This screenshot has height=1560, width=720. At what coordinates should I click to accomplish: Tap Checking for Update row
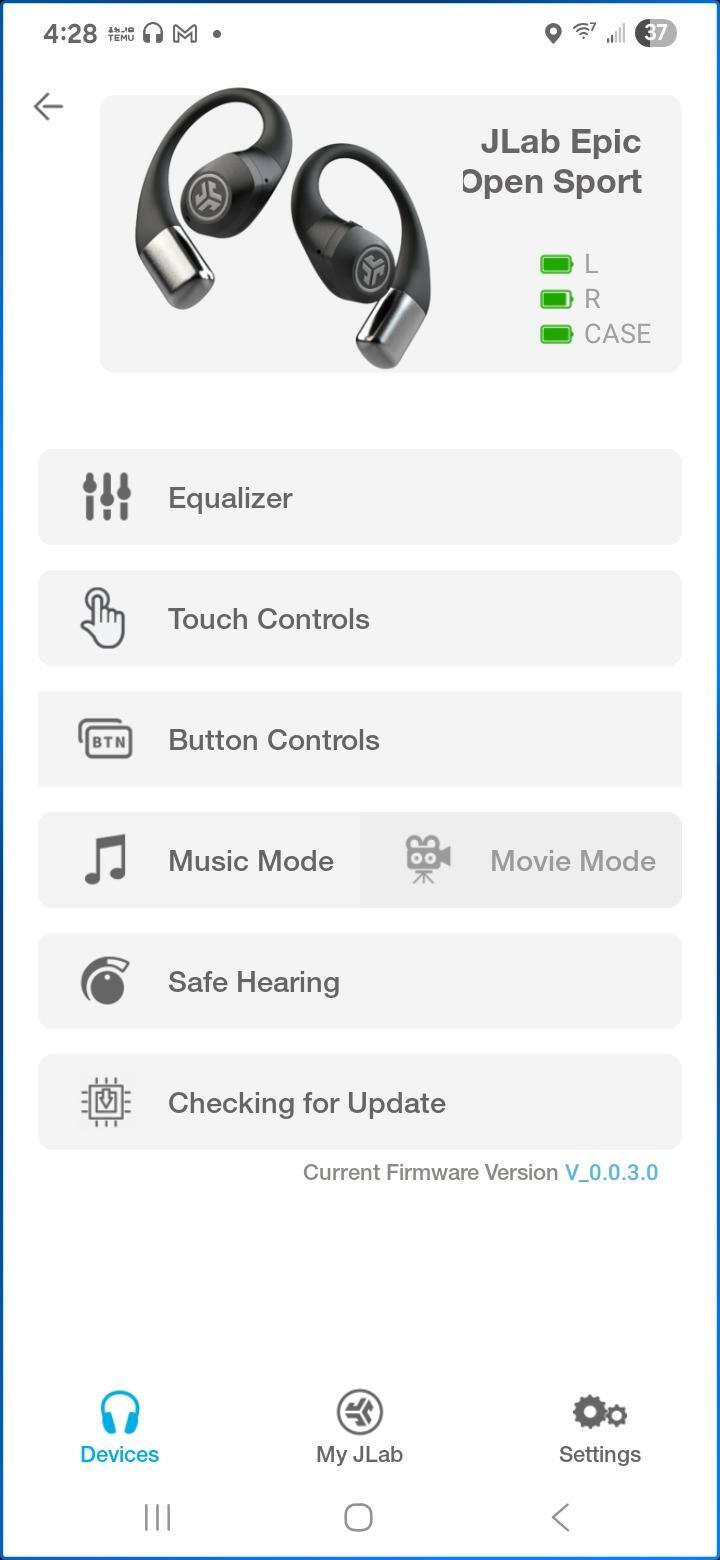[x=360, y=1102]
